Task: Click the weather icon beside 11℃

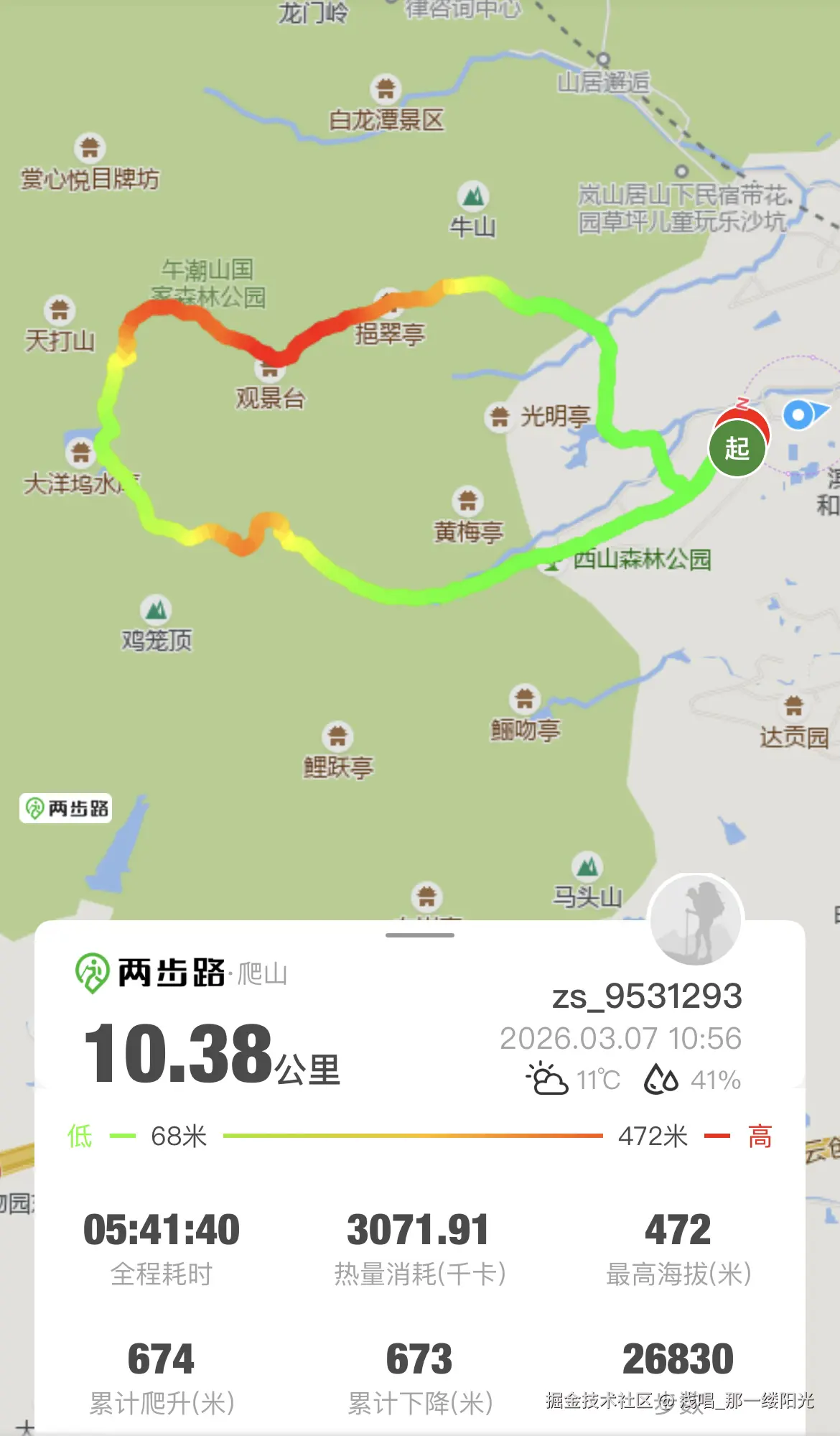Action: [x=547, y=1079]
